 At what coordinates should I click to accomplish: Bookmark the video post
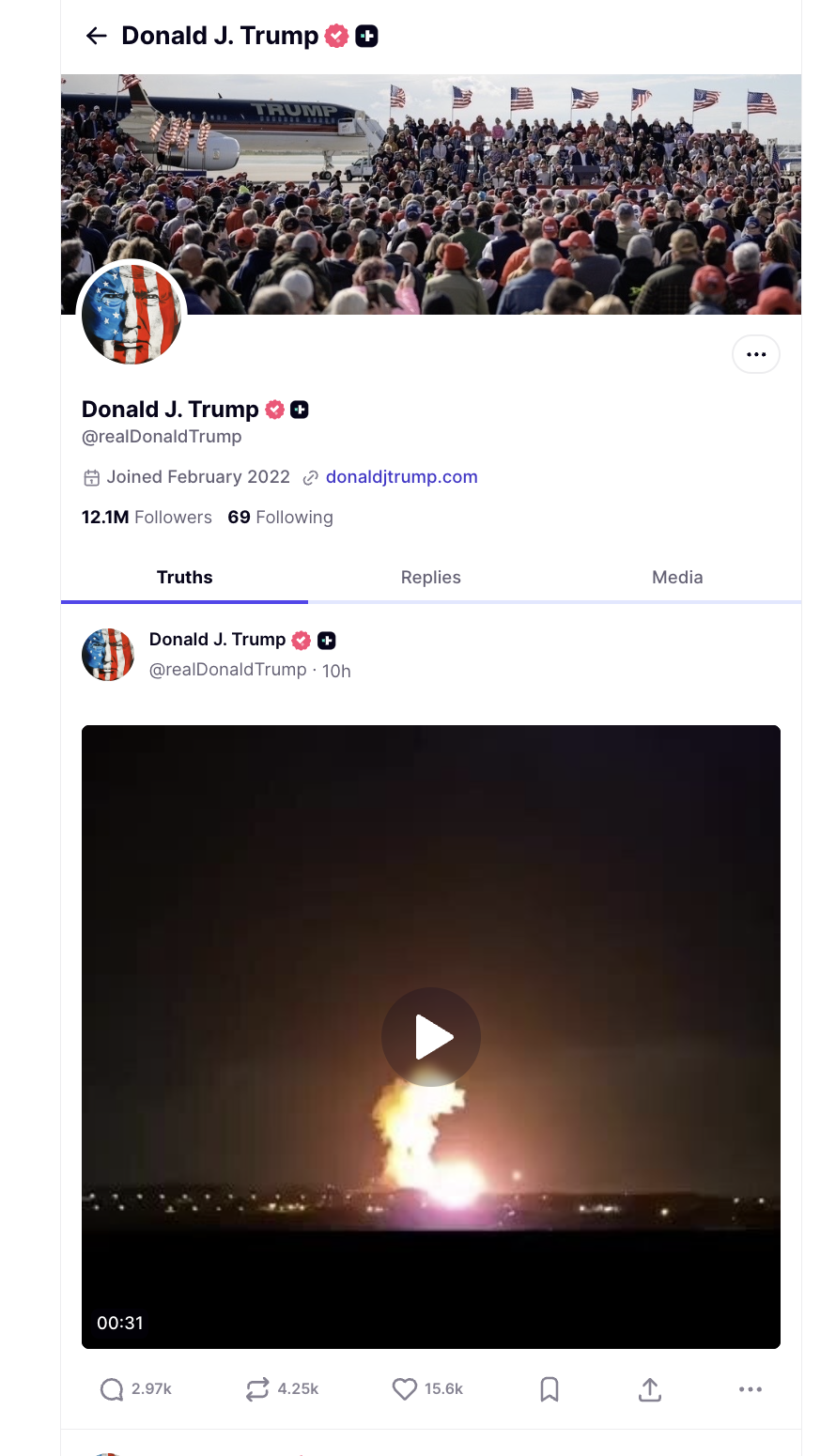coord(550,1389)
